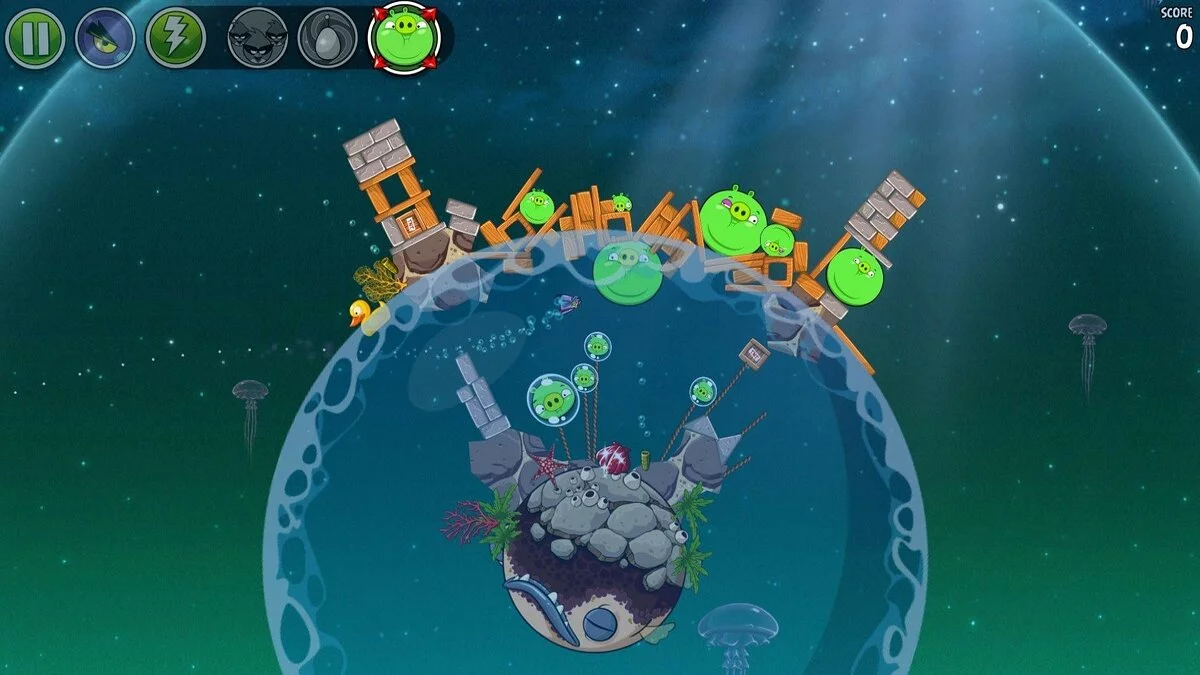
Task: Open the lightning power-ups menu
Action: tap(175, 38)
